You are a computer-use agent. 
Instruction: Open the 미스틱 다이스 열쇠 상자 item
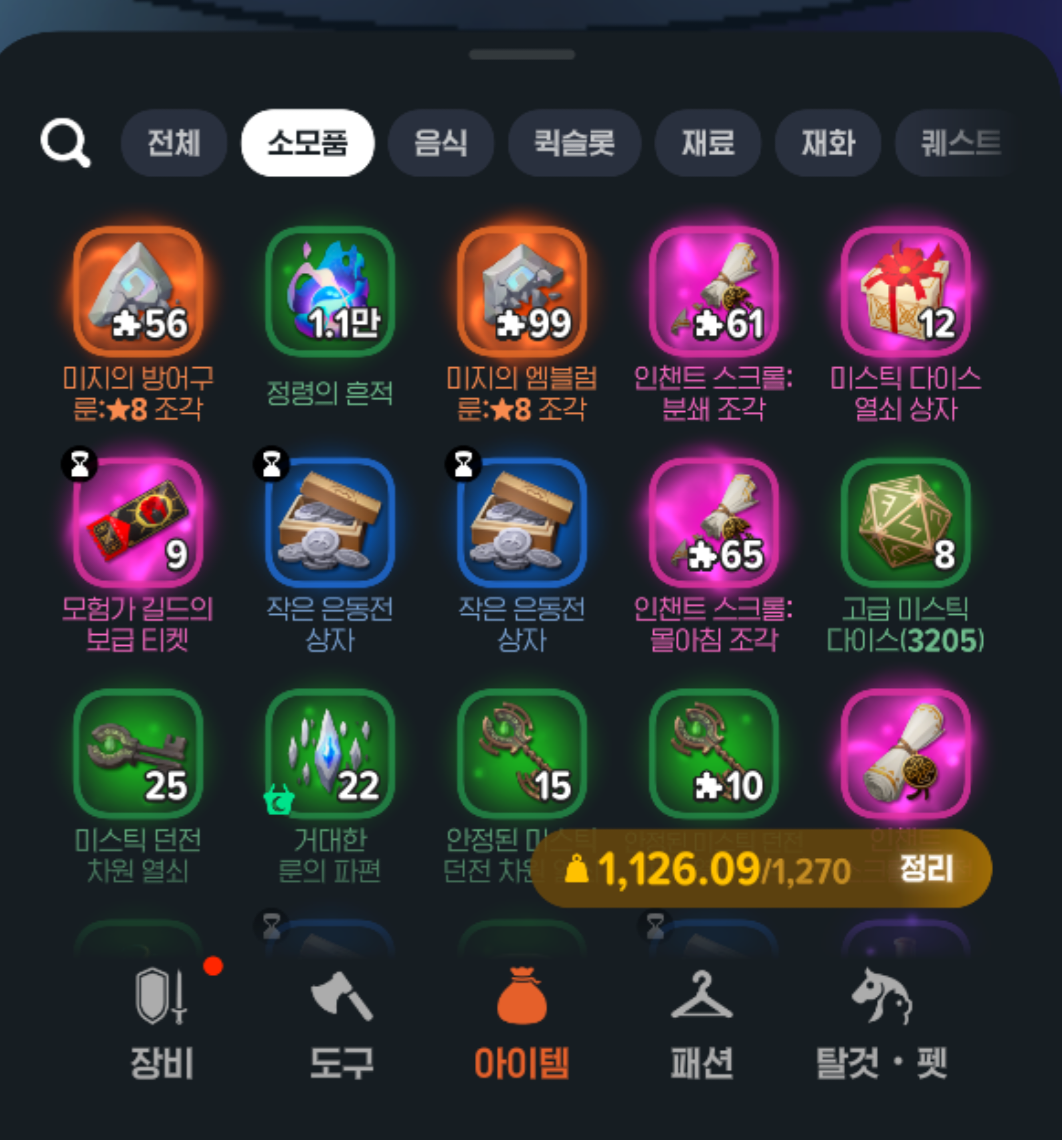905,292
